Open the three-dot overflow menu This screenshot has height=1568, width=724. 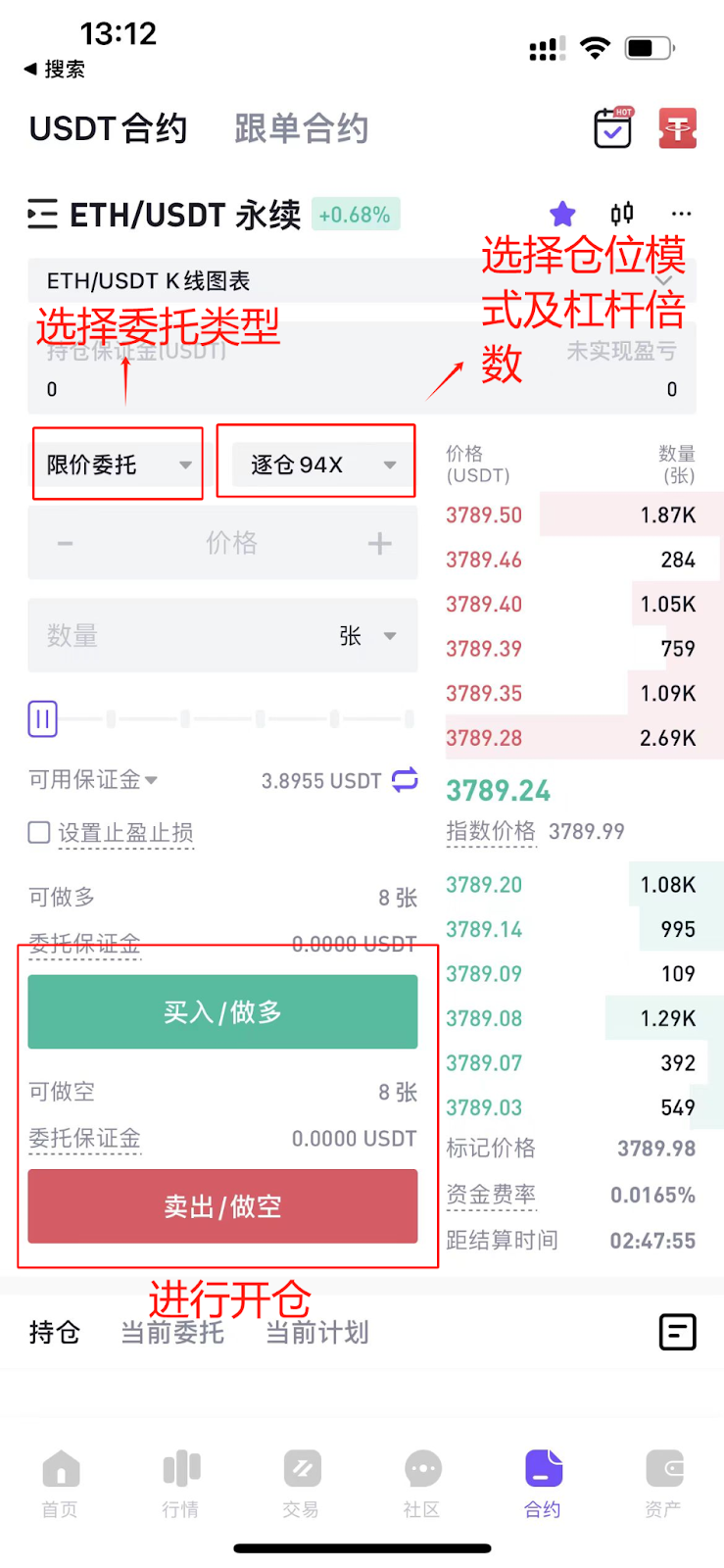(681, 214)
